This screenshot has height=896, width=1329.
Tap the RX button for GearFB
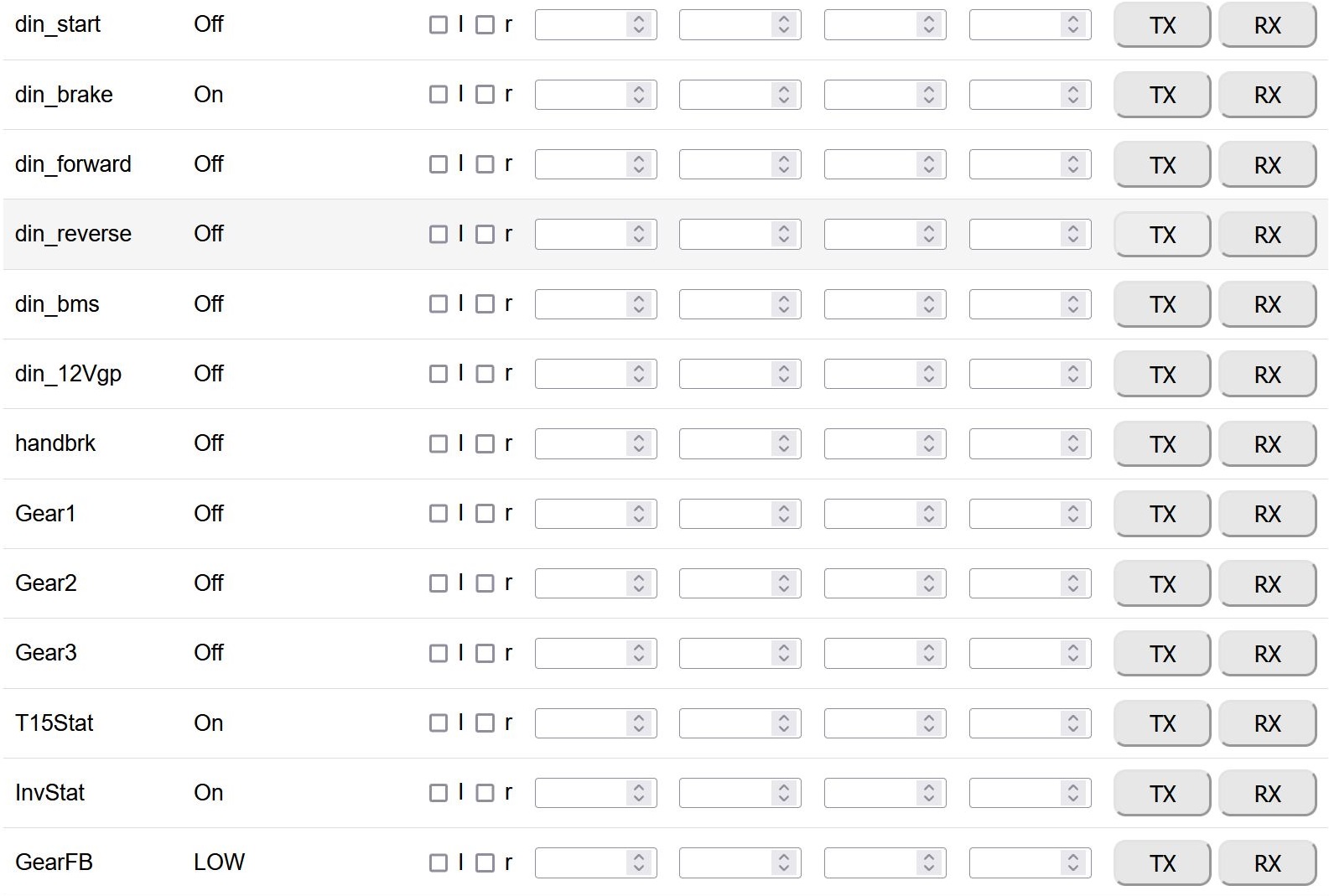[x=1267, y=863]
